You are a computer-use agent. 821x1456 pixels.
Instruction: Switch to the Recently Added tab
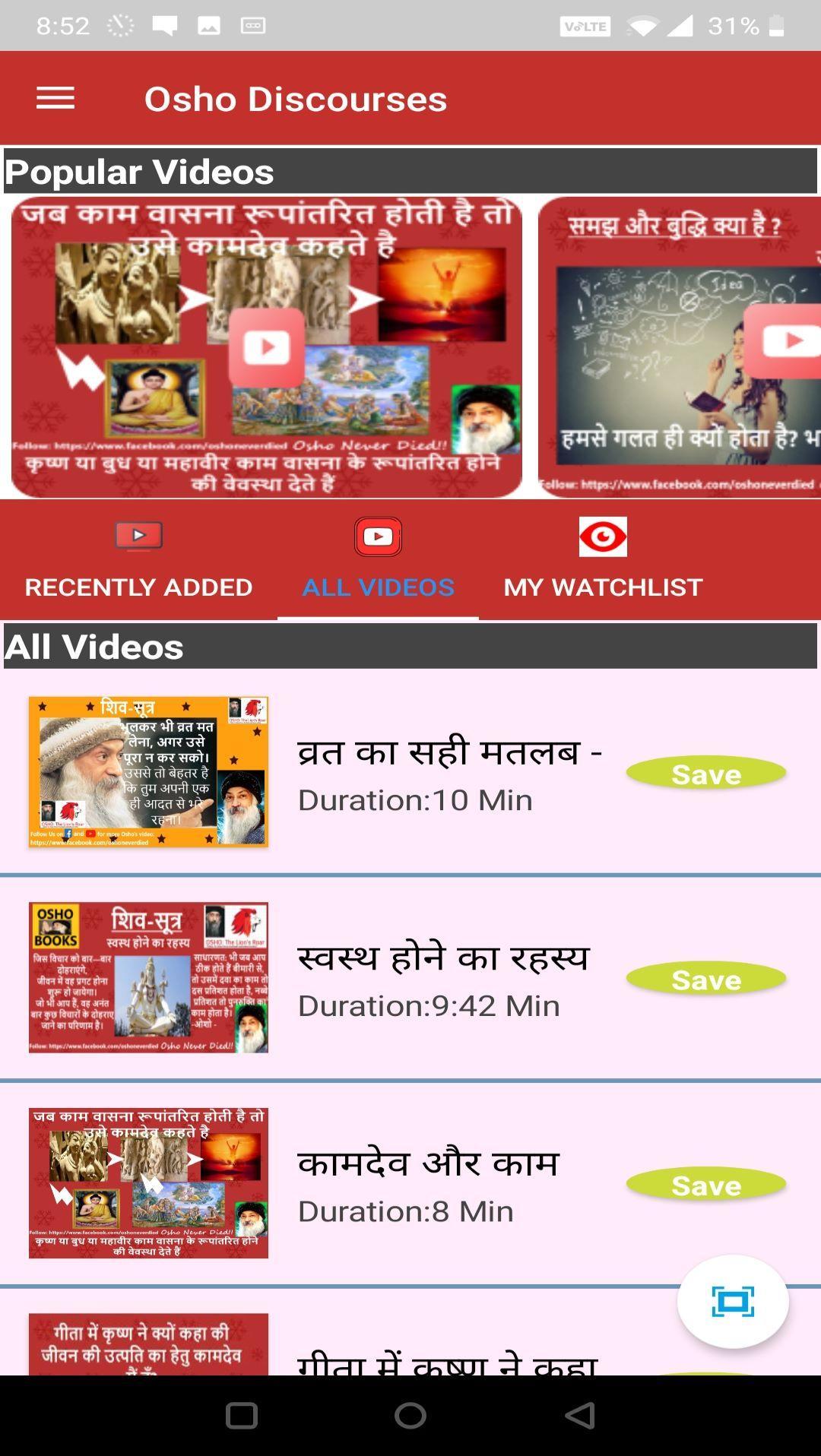pyautogui.click(x=138, y=561)
